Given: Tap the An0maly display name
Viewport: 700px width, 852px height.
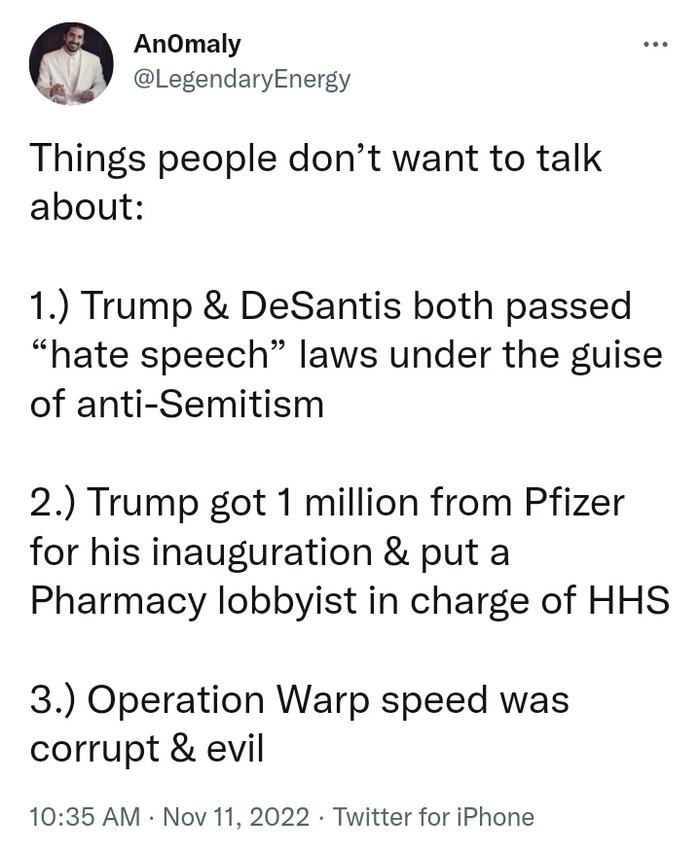Looking at the screenshot, I should tap(186, 45).
